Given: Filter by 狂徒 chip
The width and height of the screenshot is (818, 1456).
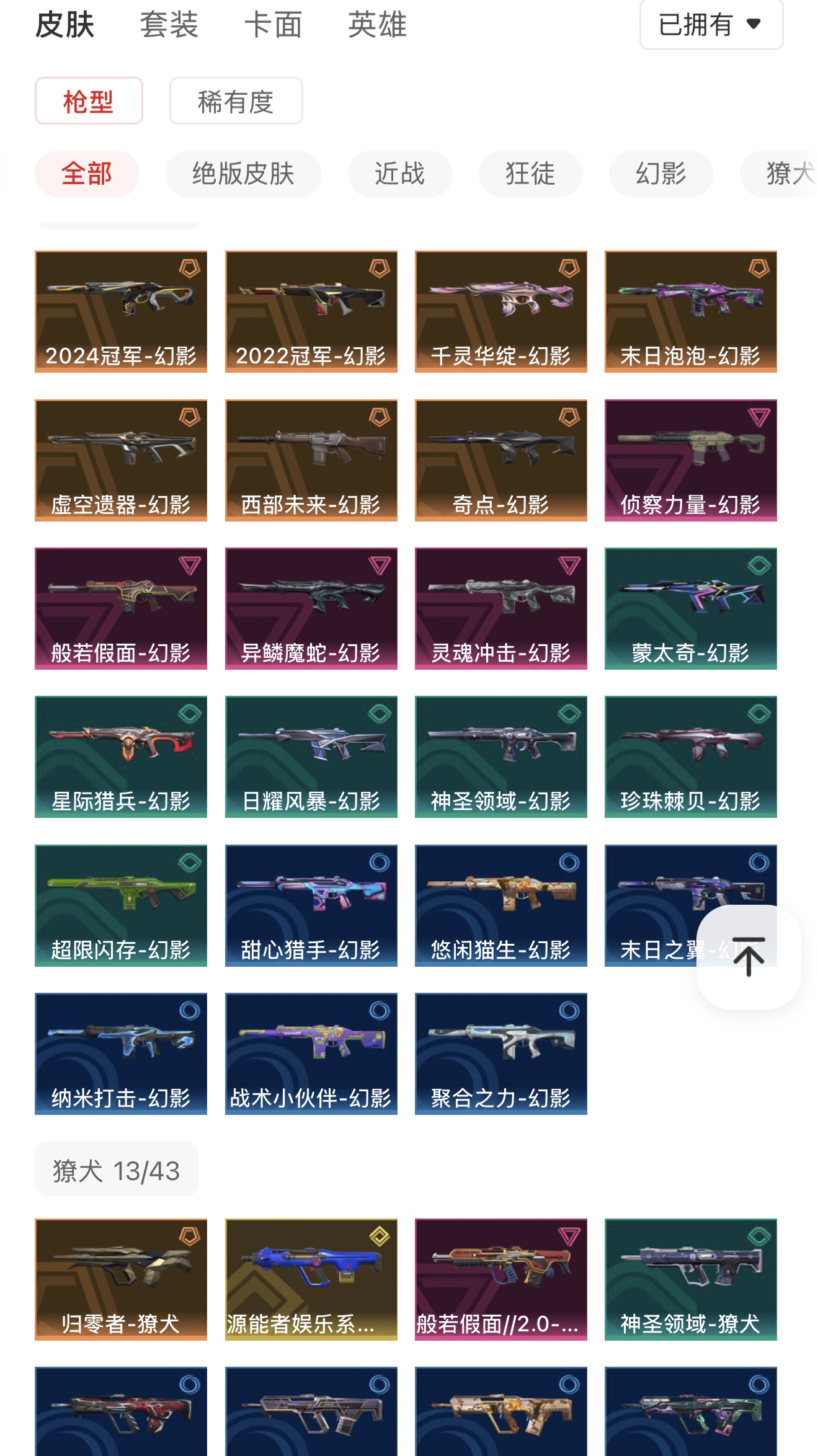Looking at the screenshot, I should pos(530,174).
